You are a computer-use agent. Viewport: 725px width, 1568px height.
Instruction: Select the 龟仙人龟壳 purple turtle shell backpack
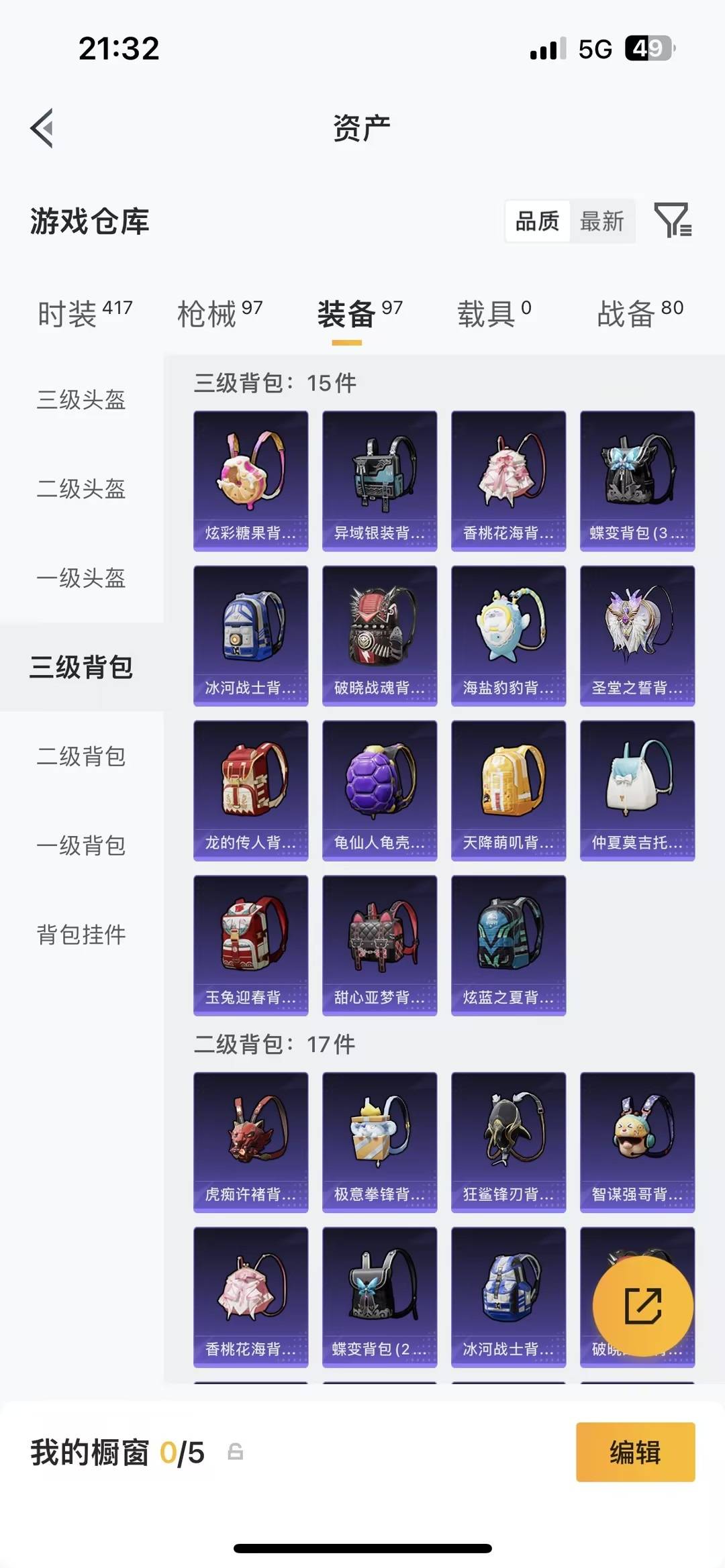tap(379, 792)
